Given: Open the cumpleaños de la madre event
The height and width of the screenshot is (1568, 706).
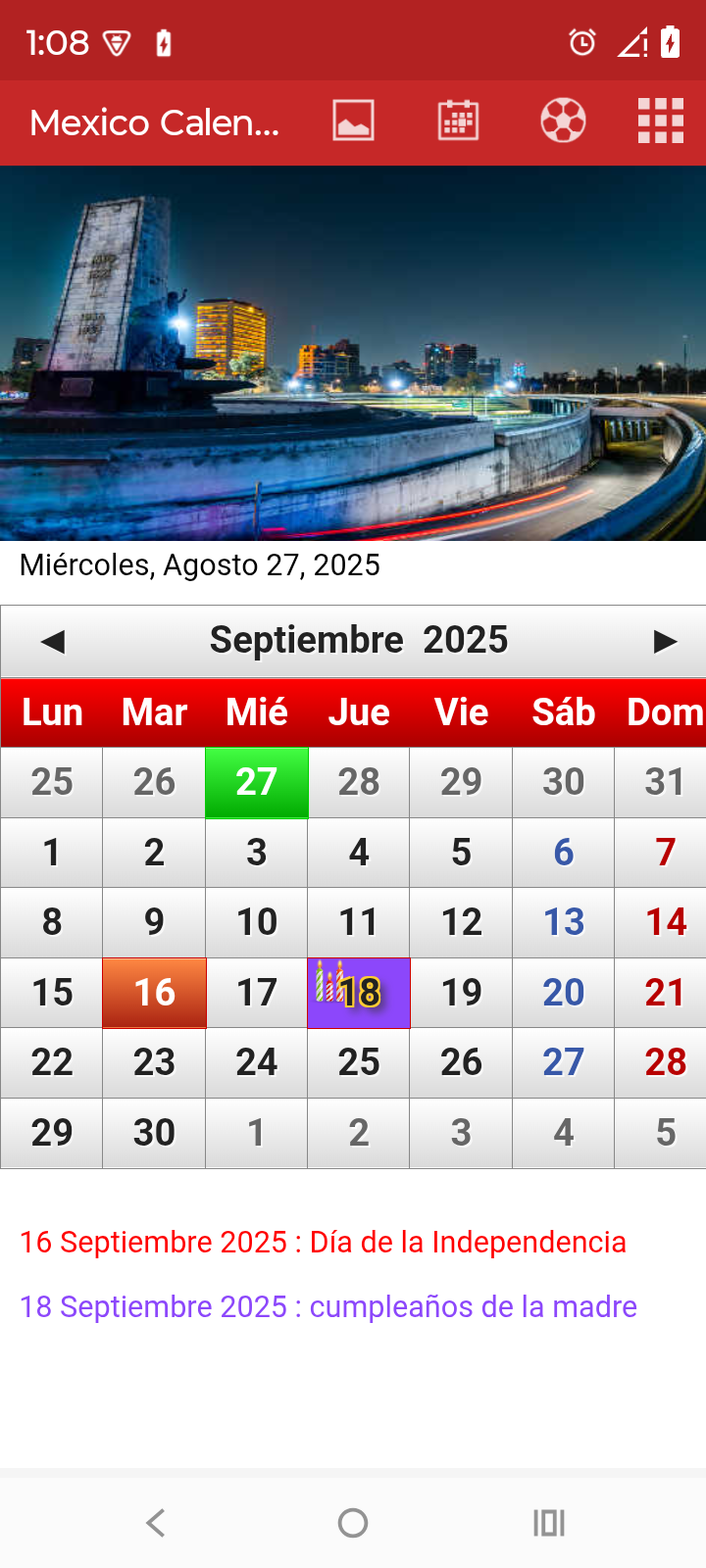Looking at the screenshot, I should click(328, 1306).
